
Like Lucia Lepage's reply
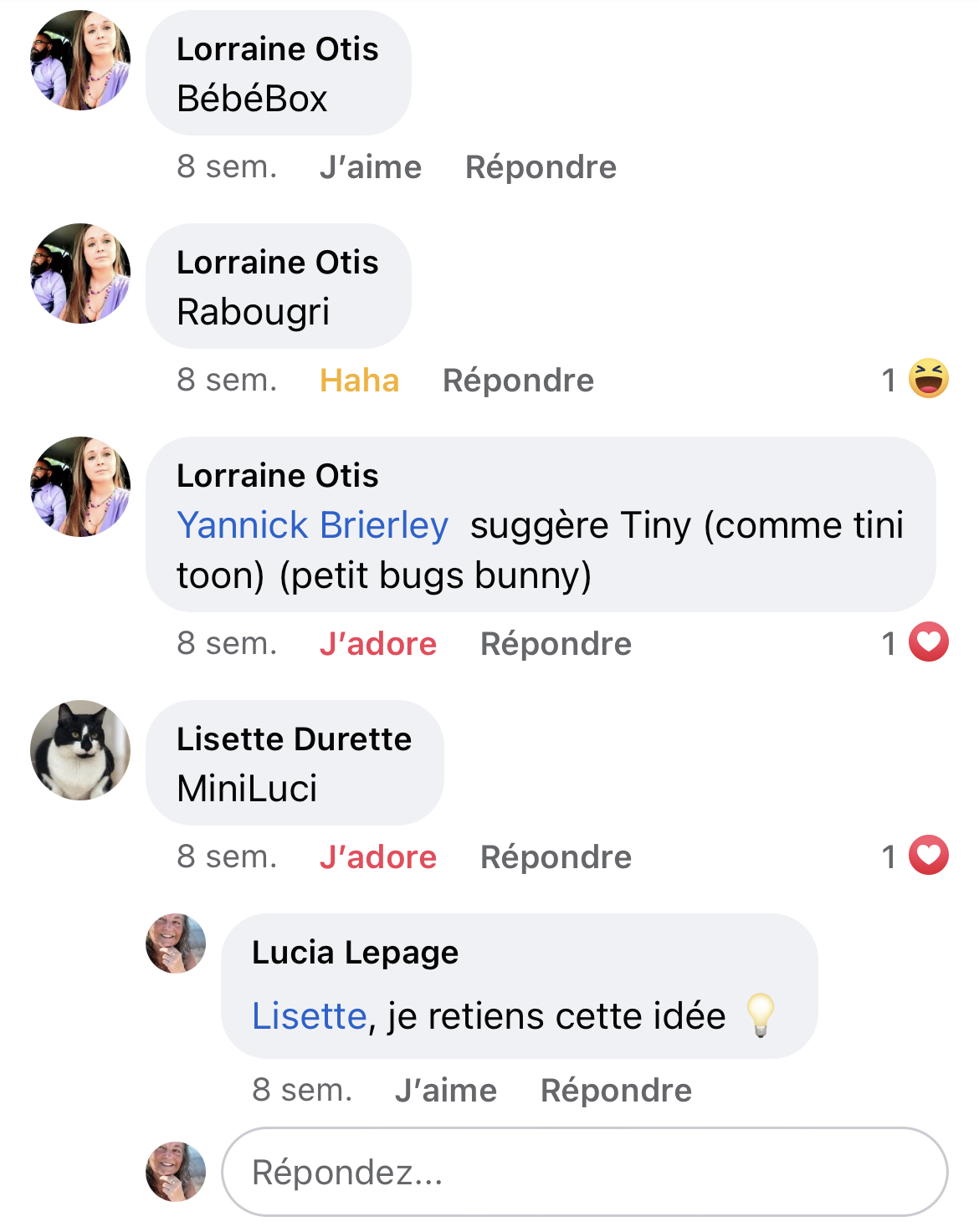445,1091
